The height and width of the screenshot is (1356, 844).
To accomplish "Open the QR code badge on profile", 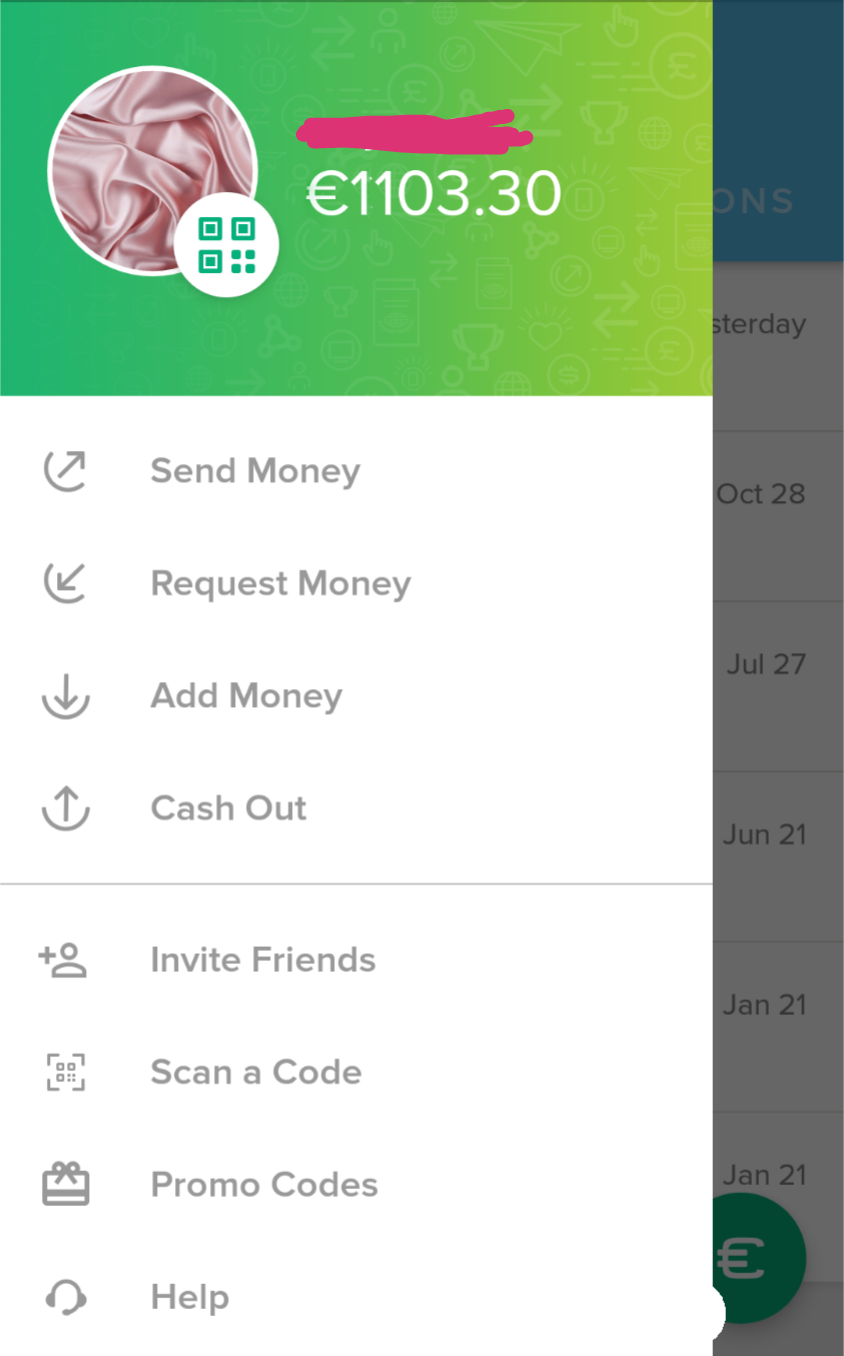I will pyautogui.click(x=227, y=245).
